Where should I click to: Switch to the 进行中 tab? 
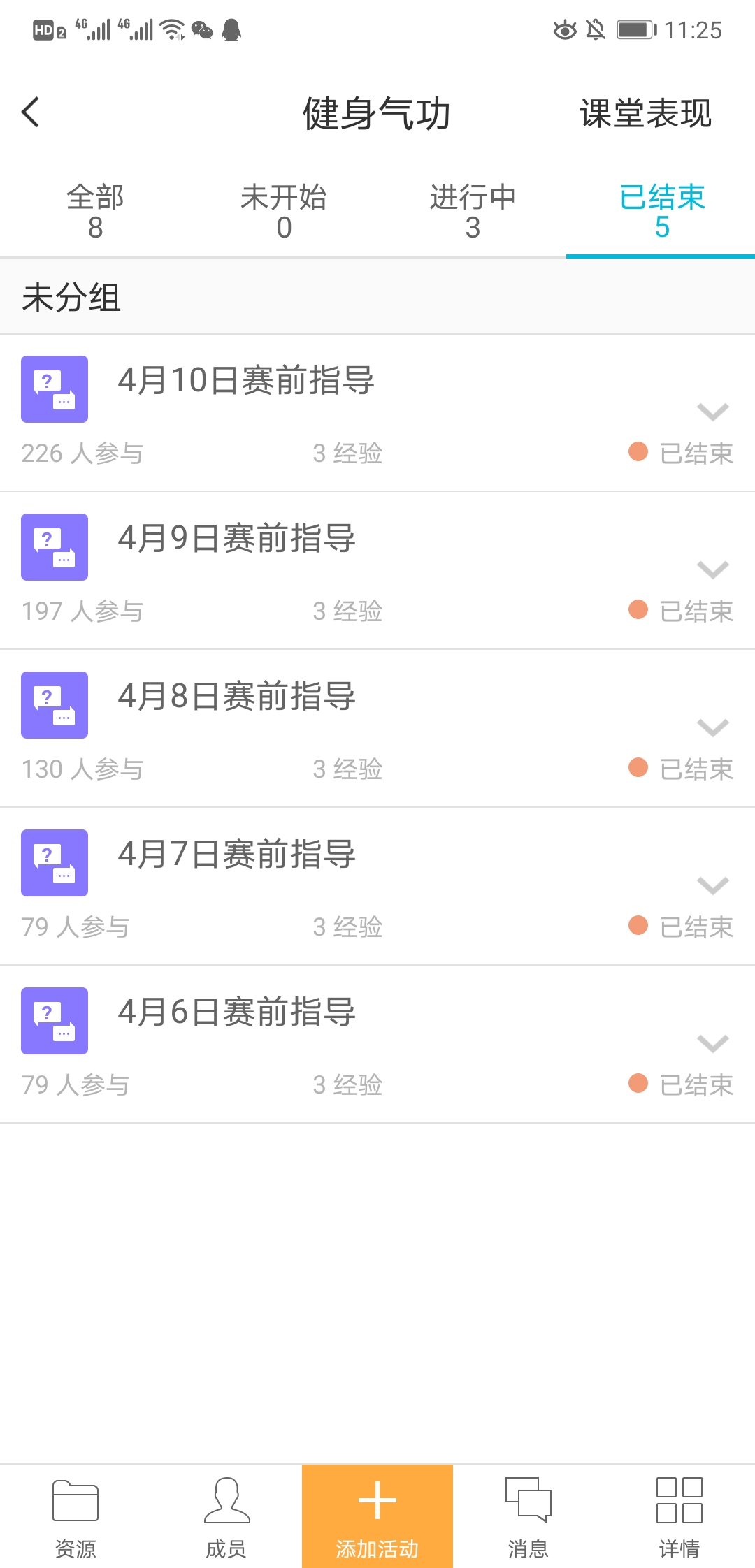(473, 212)
